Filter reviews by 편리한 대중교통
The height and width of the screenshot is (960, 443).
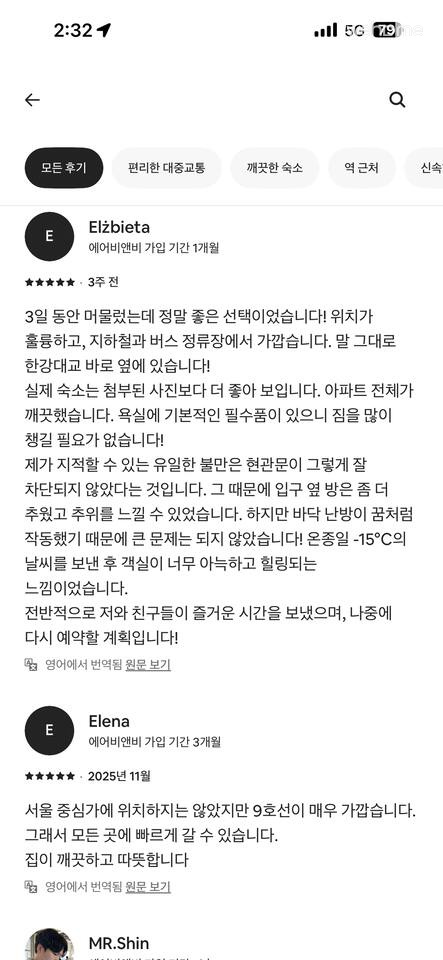tap(166, 168)
